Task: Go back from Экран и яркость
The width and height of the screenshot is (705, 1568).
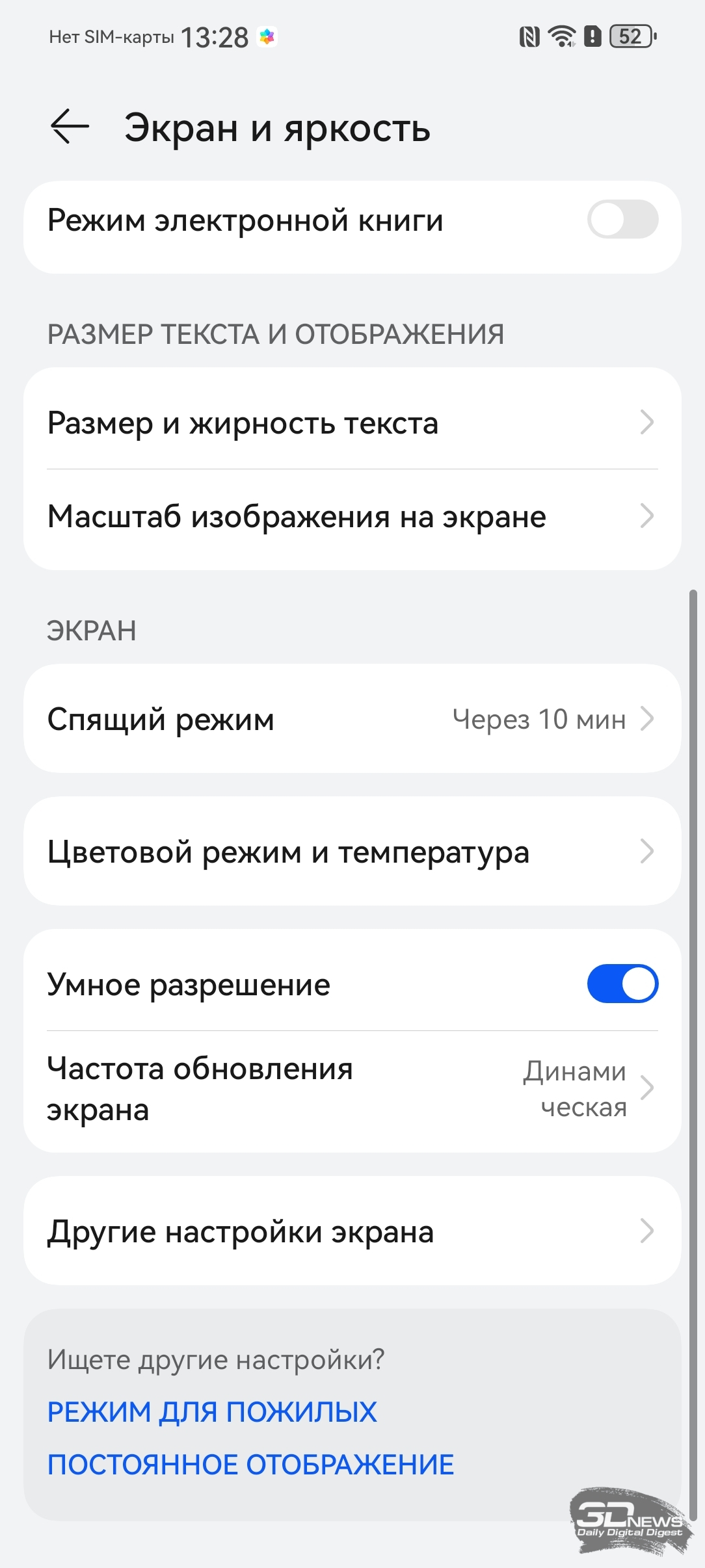Action: pos(70,126)
